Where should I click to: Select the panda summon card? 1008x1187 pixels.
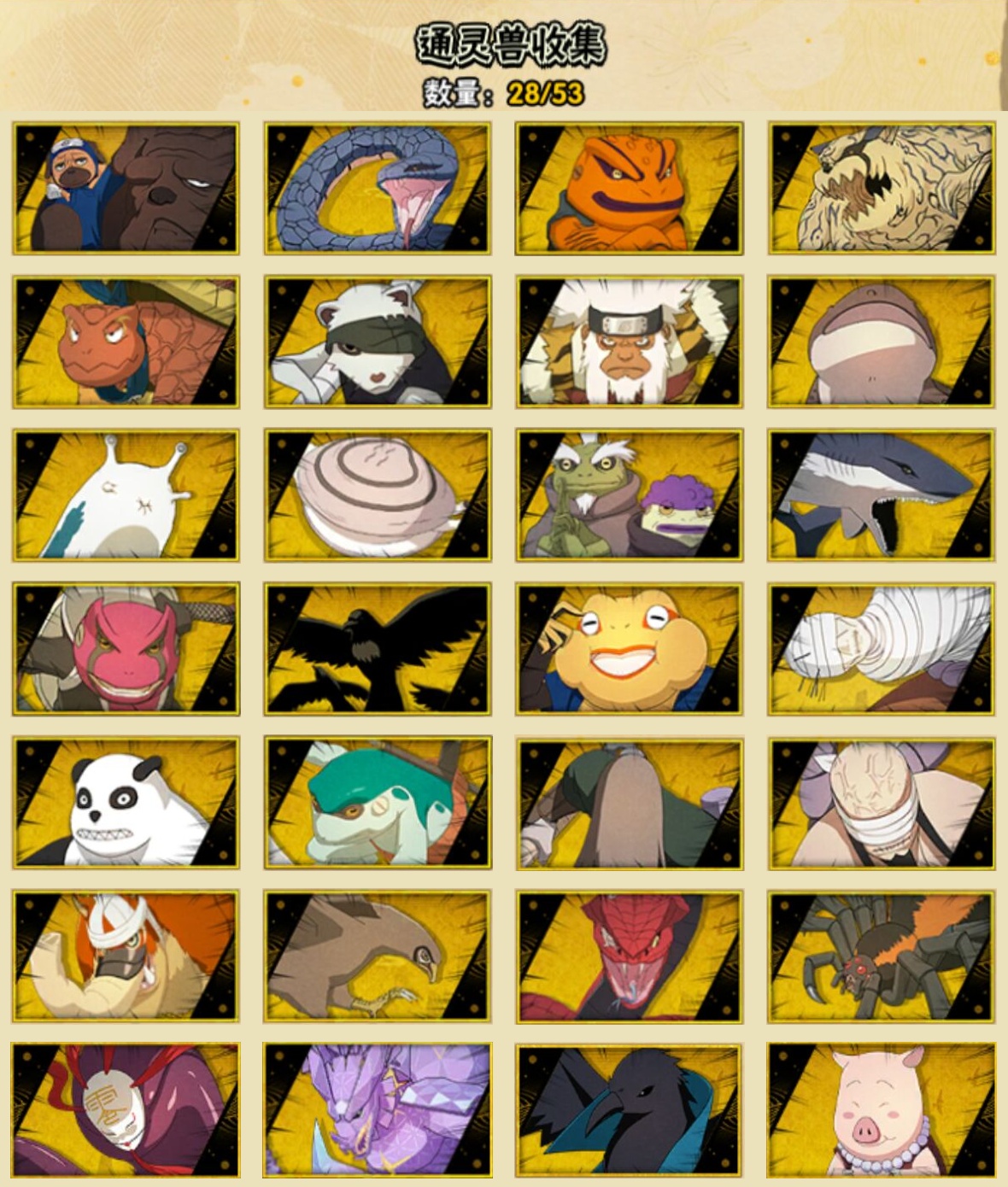click(x=126, y=804)
